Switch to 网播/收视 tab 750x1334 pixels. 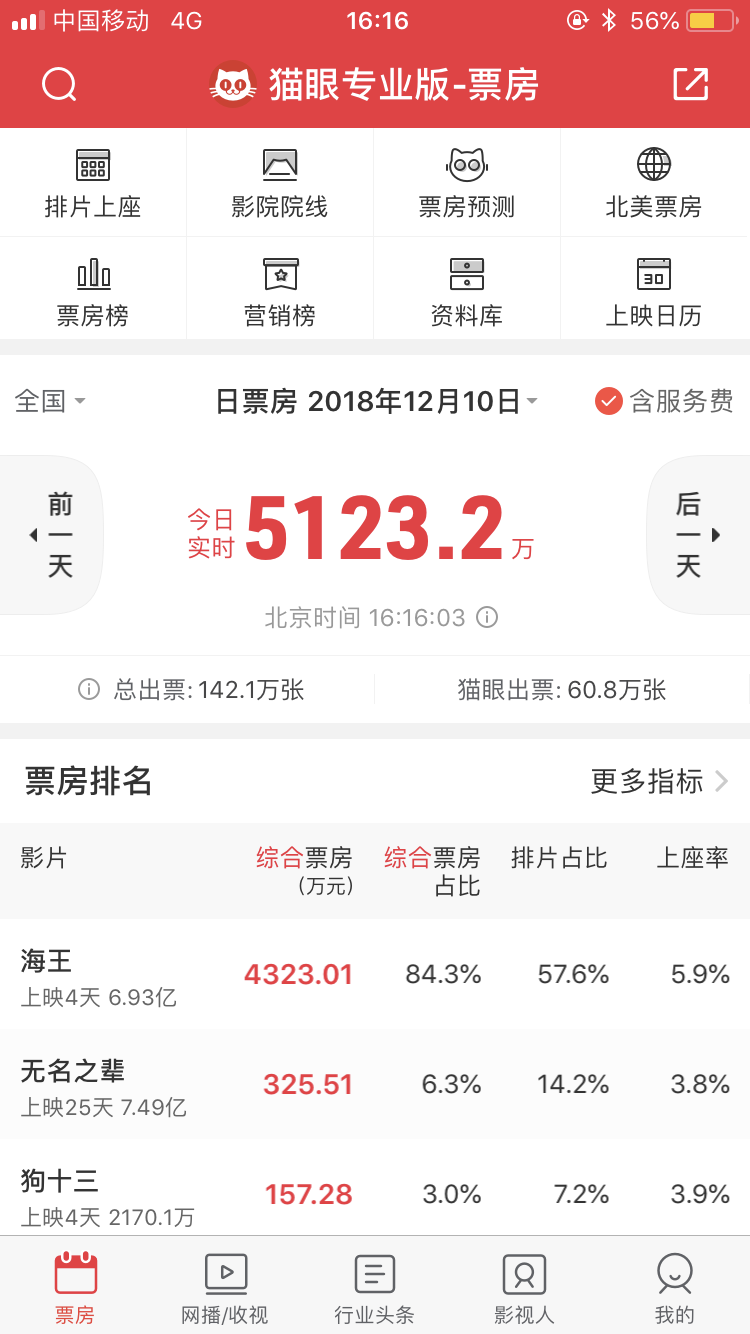225,1288
